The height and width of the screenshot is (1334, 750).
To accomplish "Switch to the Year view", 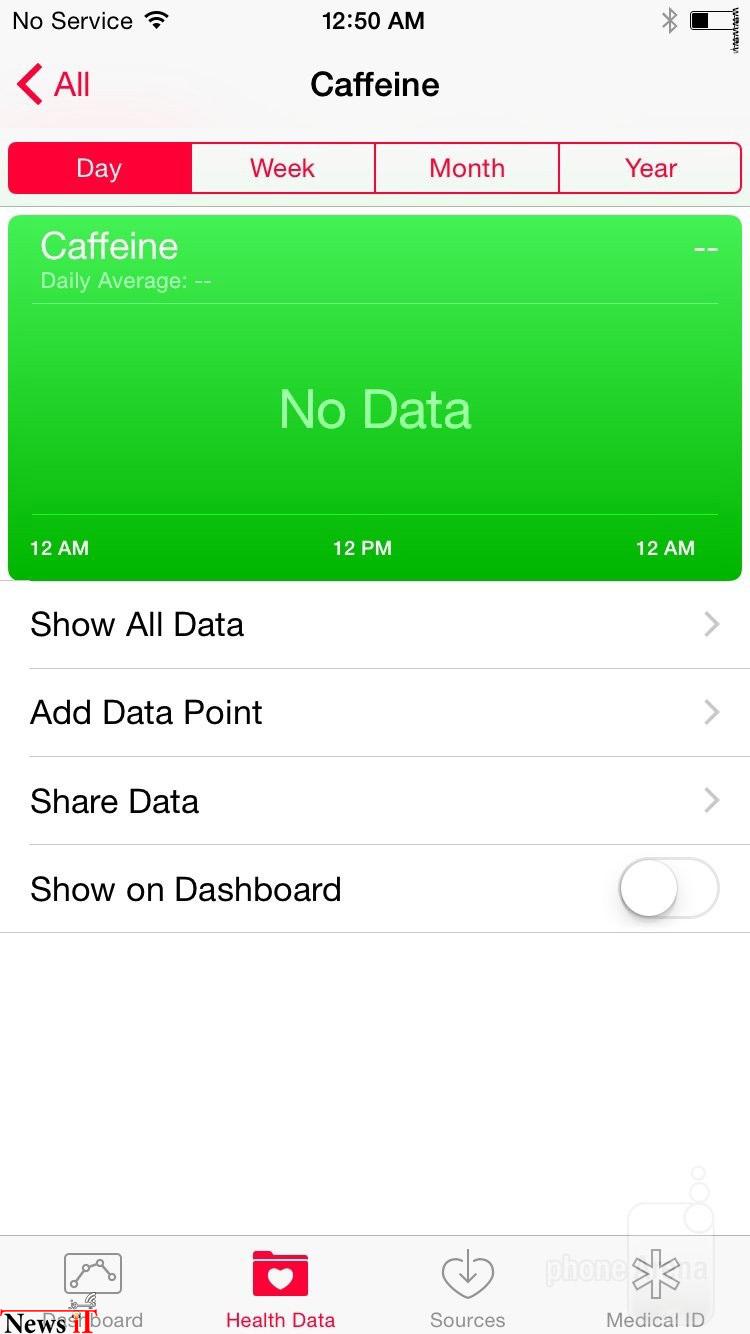I will 651,168.
